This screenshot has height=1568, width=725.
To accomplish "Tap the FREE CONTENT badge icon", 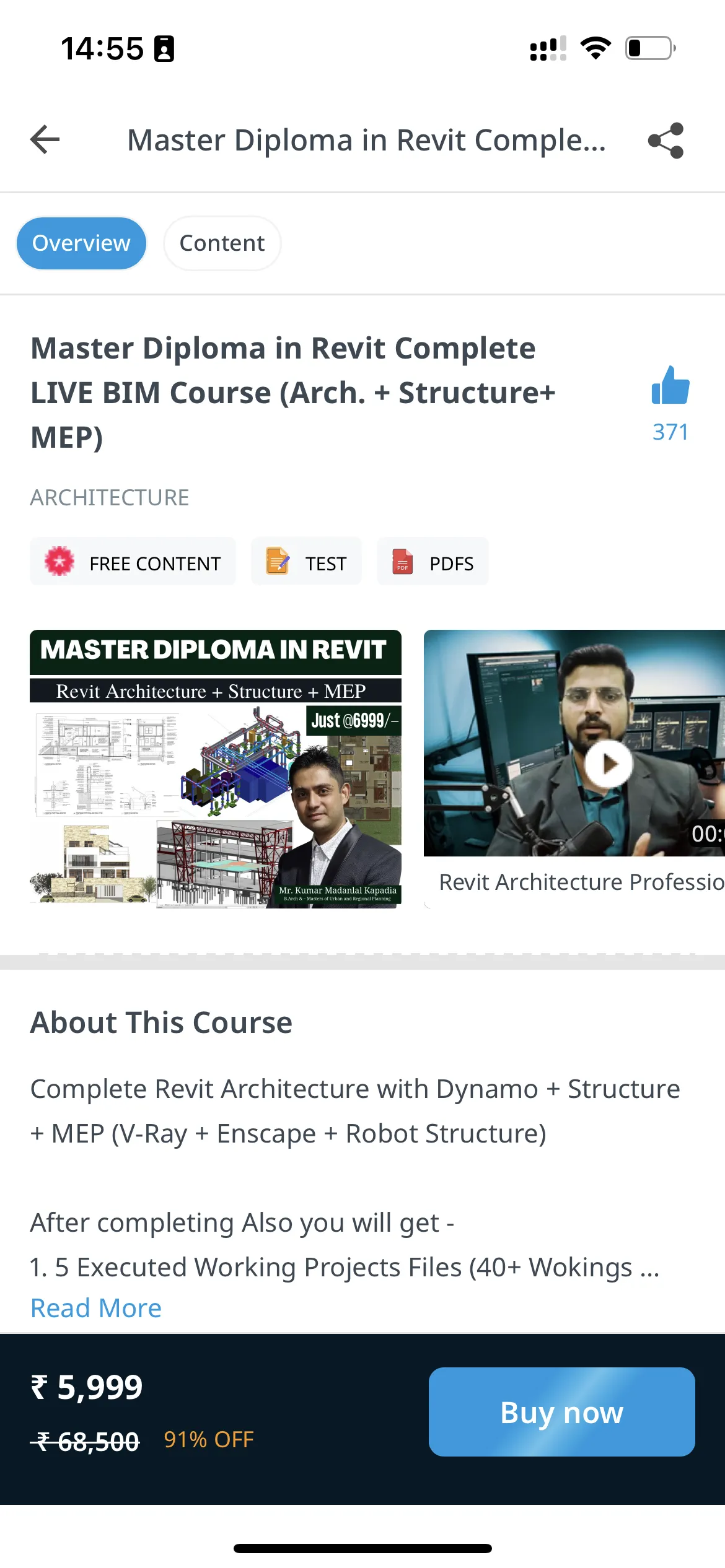I will click(x=58, y=562).
